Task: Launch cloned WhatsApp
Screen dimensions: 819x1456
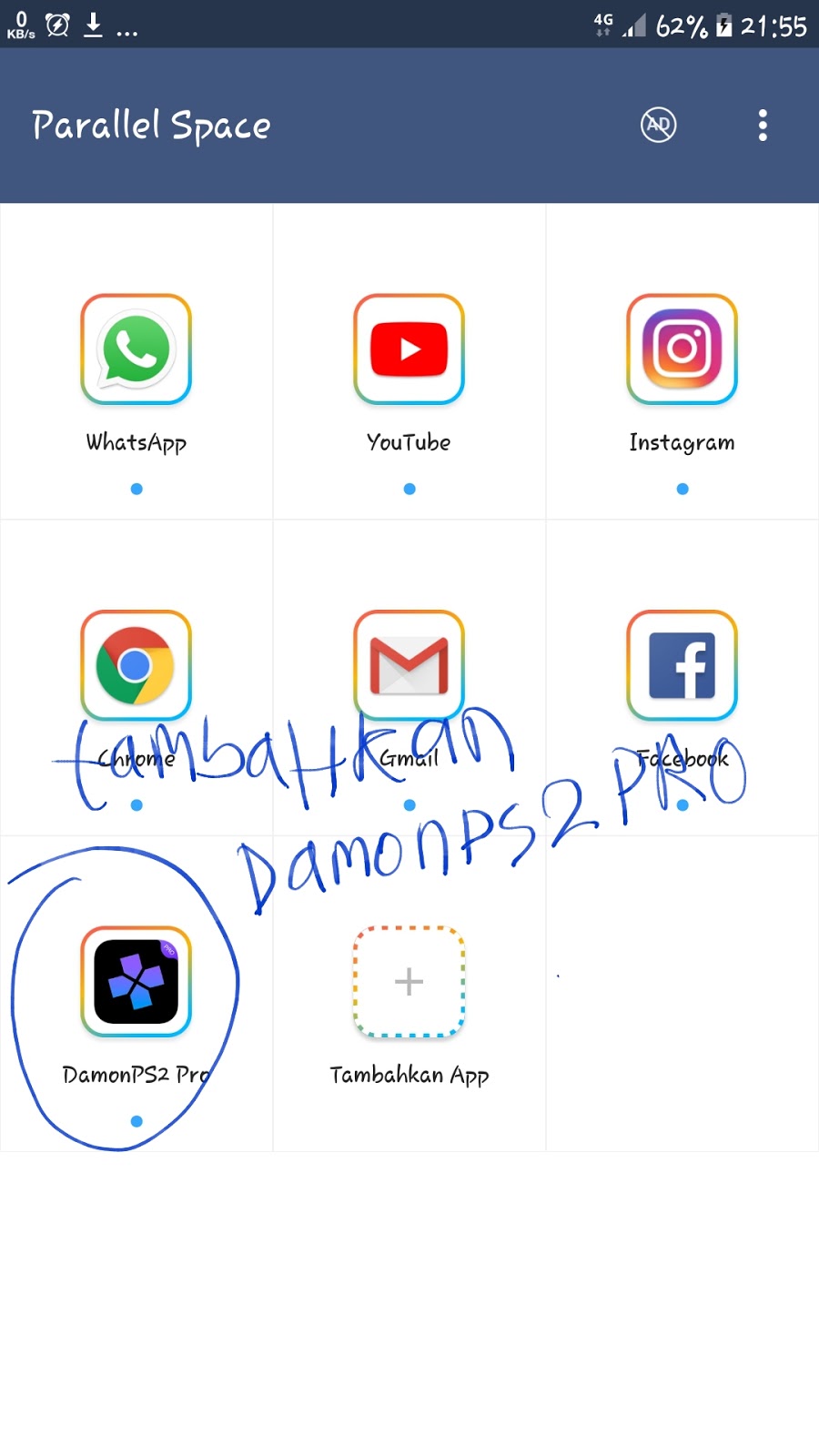Action: [136, 349]
